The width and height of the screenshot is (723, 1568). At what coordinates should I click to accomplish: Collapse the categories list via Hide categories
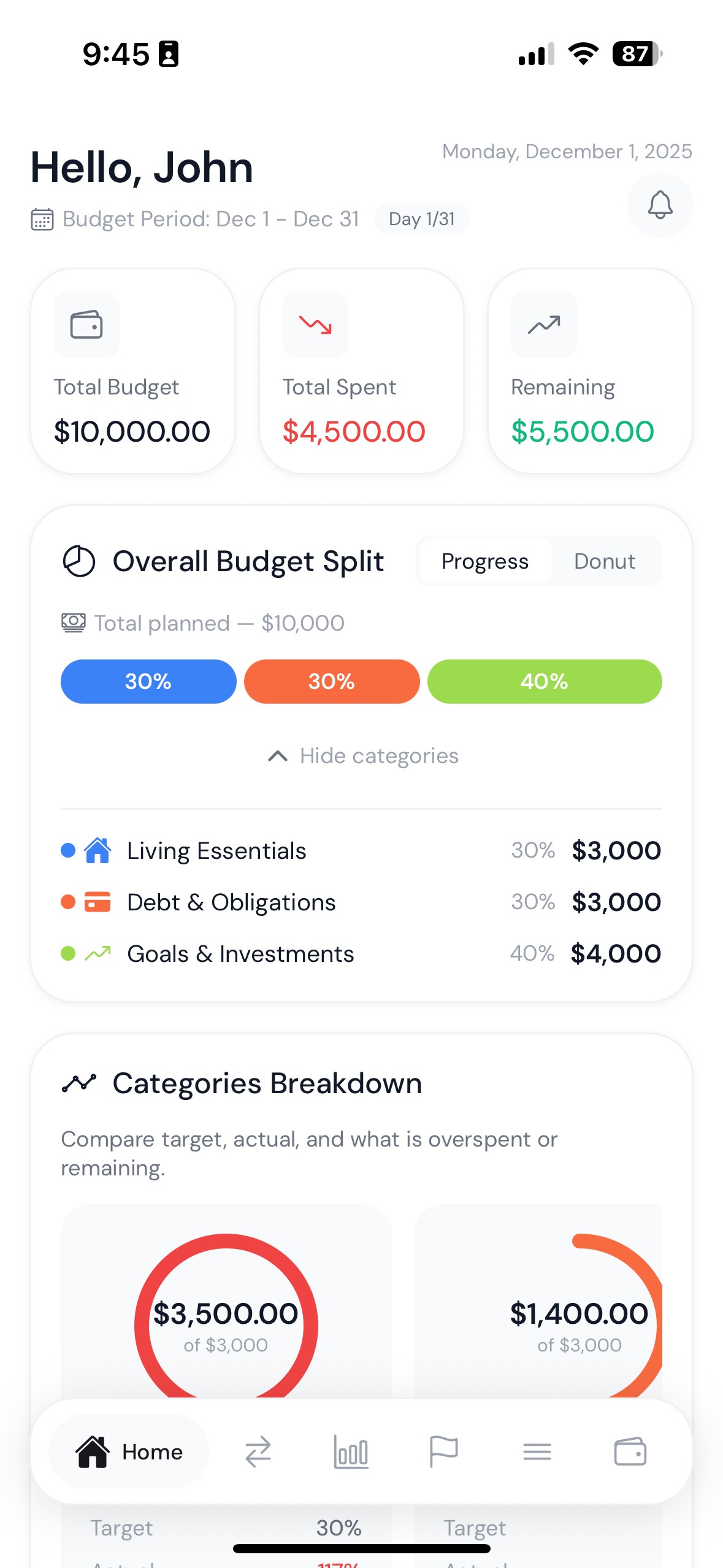tap(378, 755)
